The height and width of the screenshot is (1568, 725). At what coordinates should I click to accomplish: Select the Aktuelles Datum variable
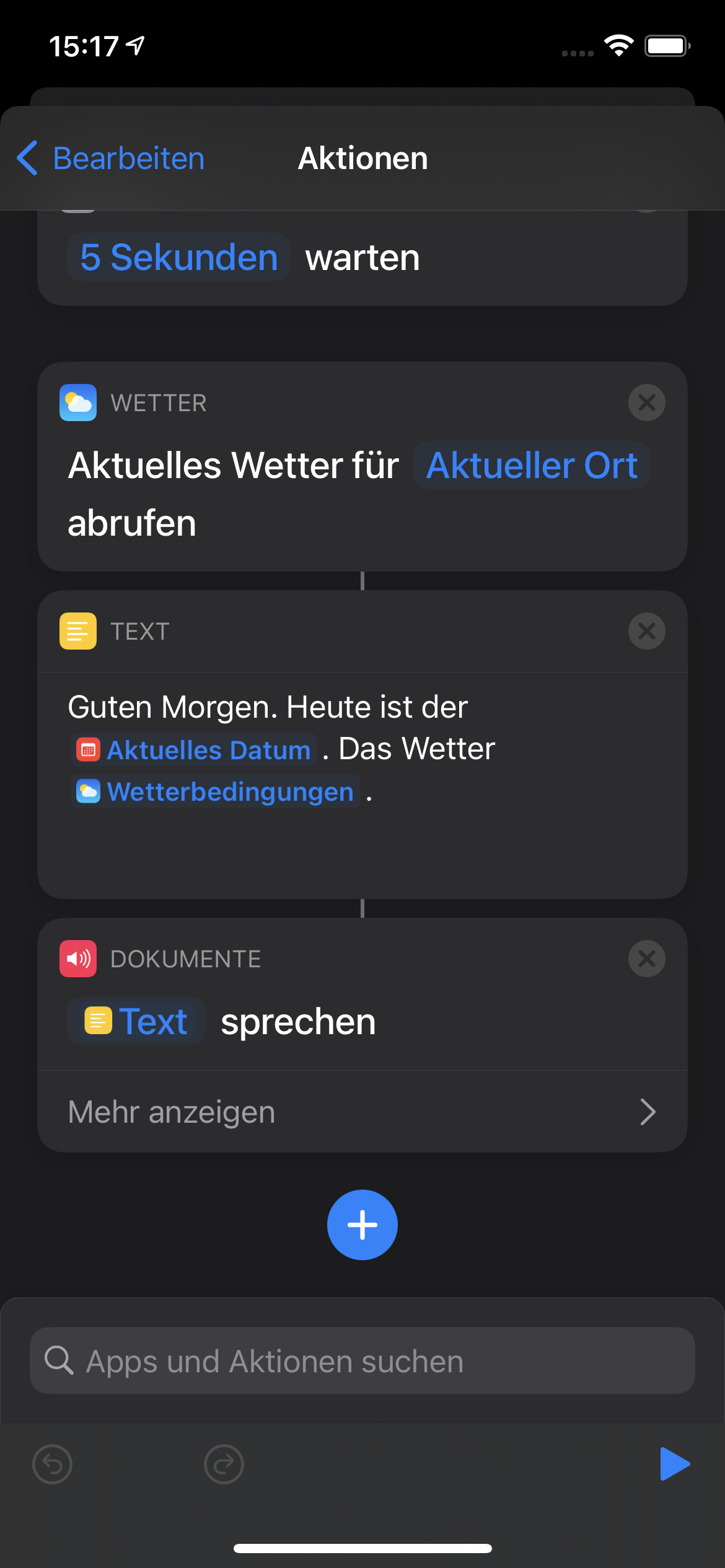(x=195, y=751)
